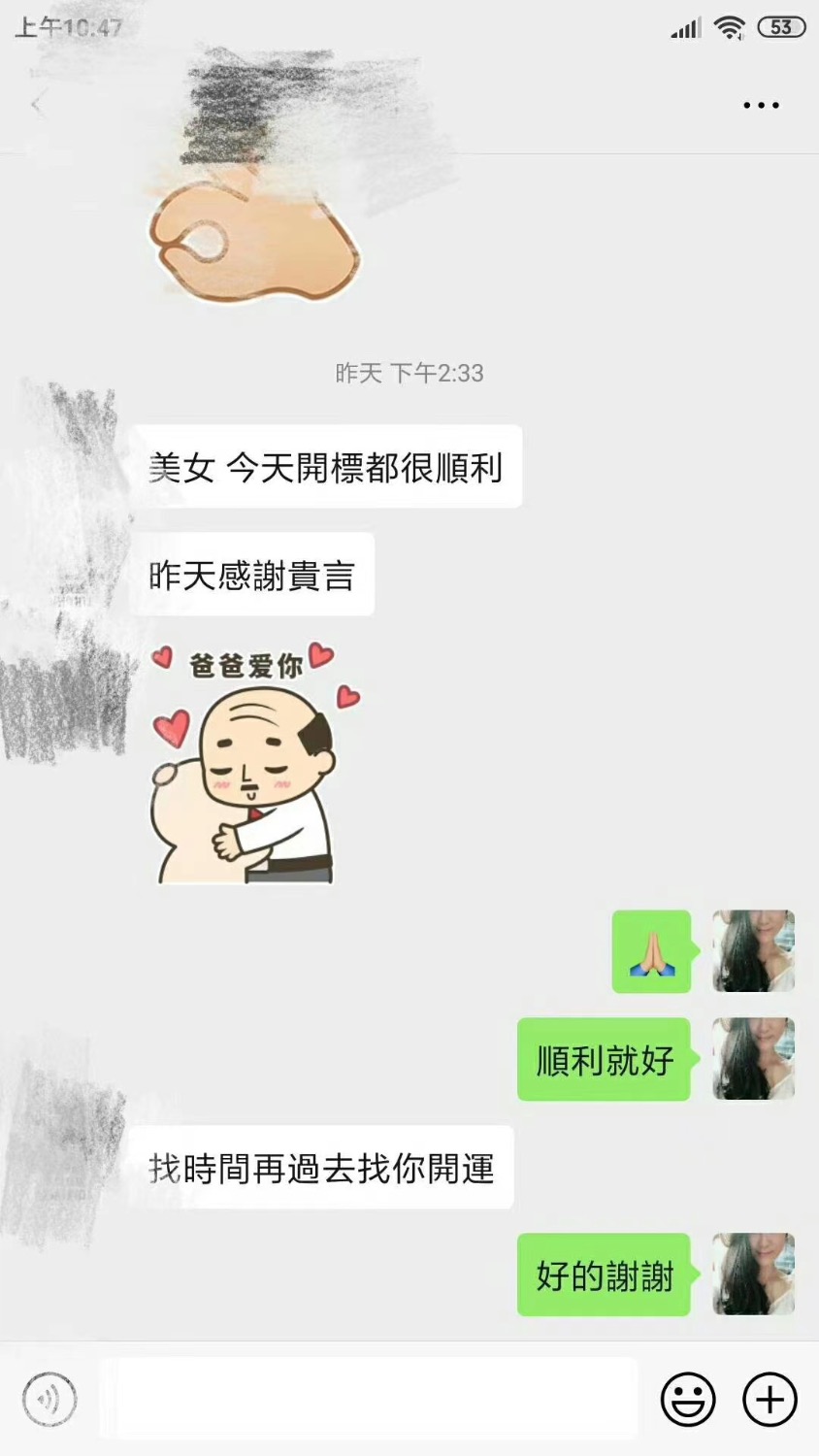Screen dimensions: 819x1456
Task: Tap the green 順利就好 message bubble
Action: 603,1060
